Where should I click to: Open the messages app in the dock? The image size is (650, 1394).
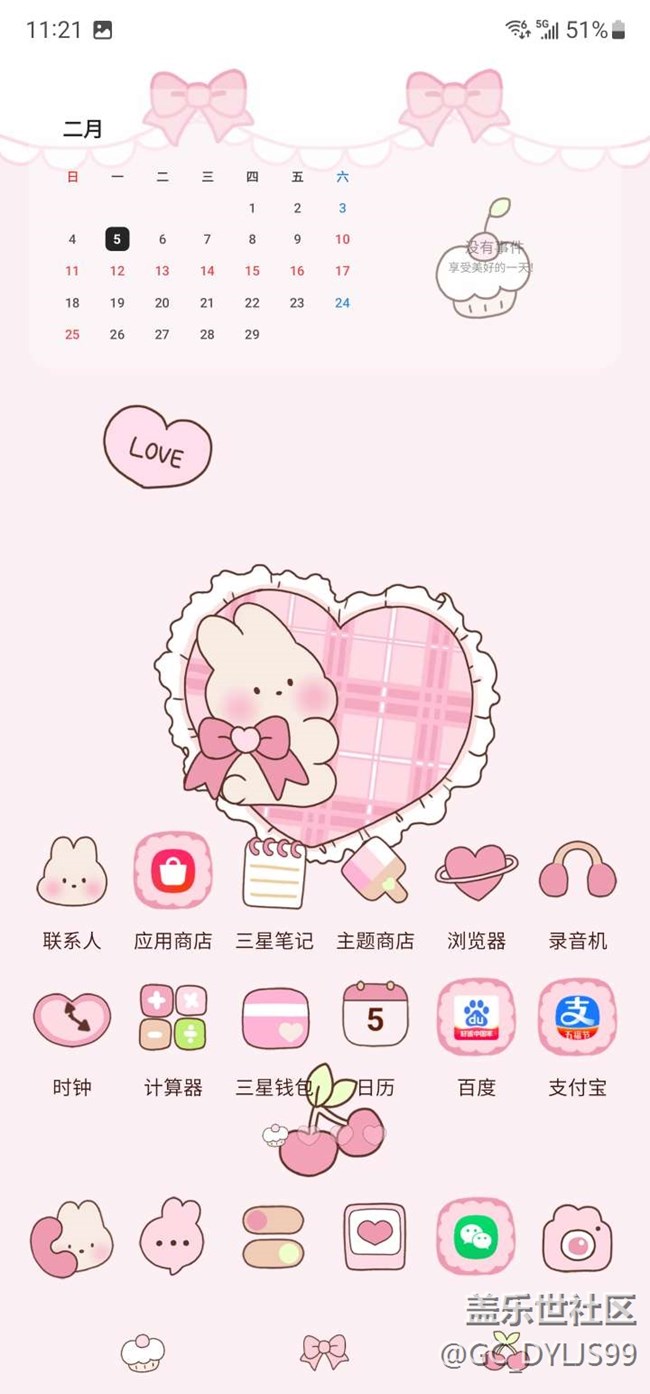pos(173,1239)
